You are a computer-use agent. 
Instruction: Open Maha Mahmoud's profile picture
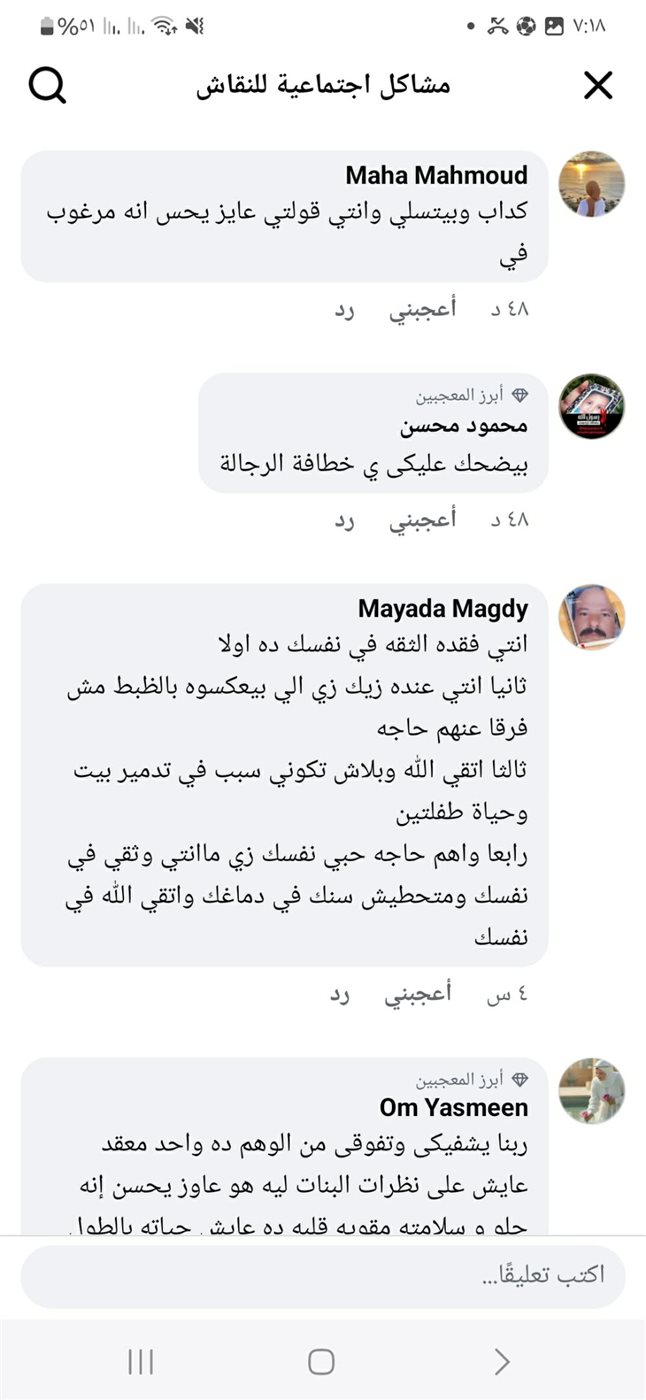[591, 184]
